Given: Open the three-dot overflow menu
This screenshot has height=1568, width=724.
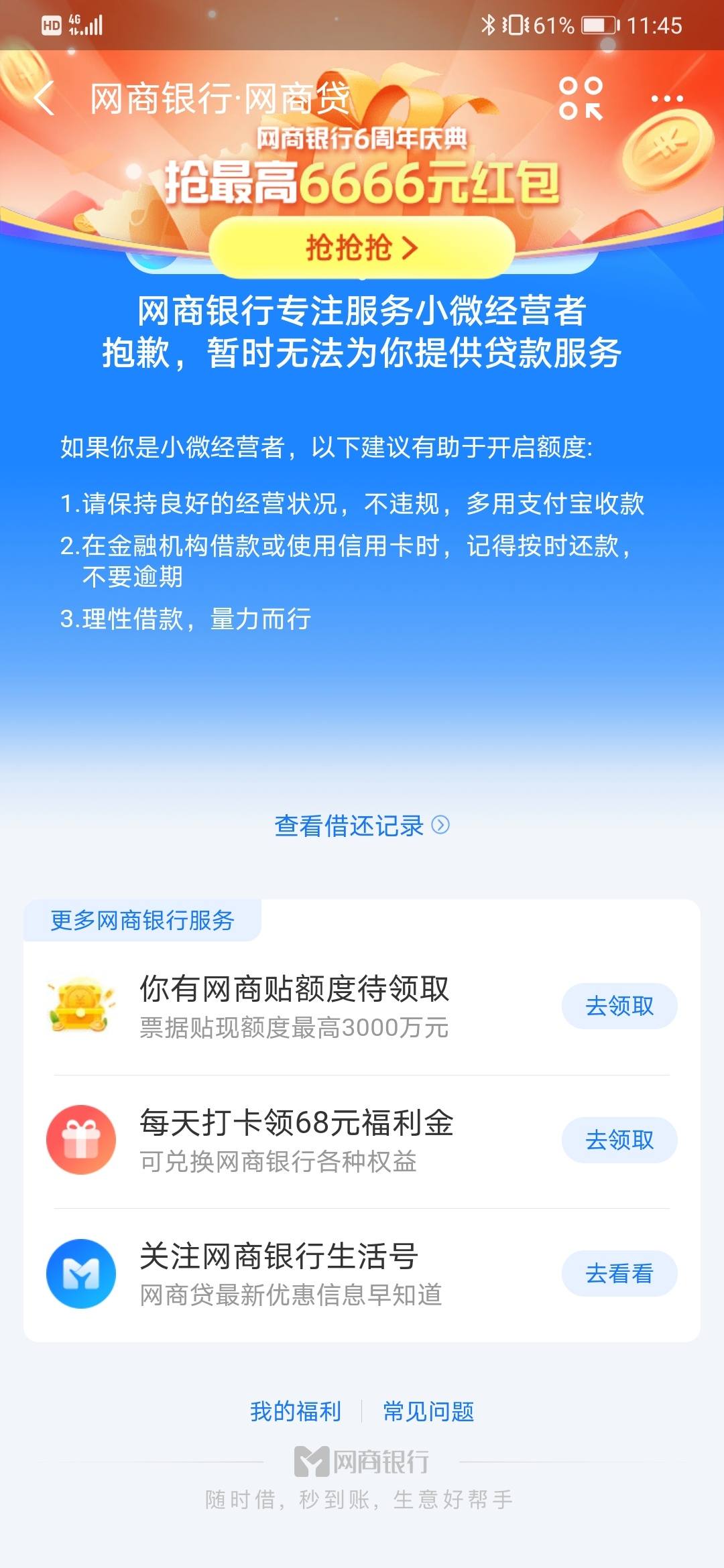Looking at the screenshot, I should tap(667, 99).
